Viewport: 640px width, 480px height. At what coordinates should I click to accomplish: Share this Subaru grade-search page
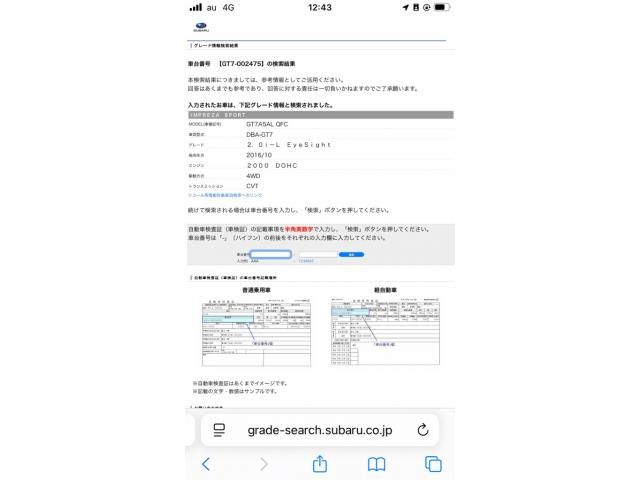pyautogui.click(x=320, y=464)
